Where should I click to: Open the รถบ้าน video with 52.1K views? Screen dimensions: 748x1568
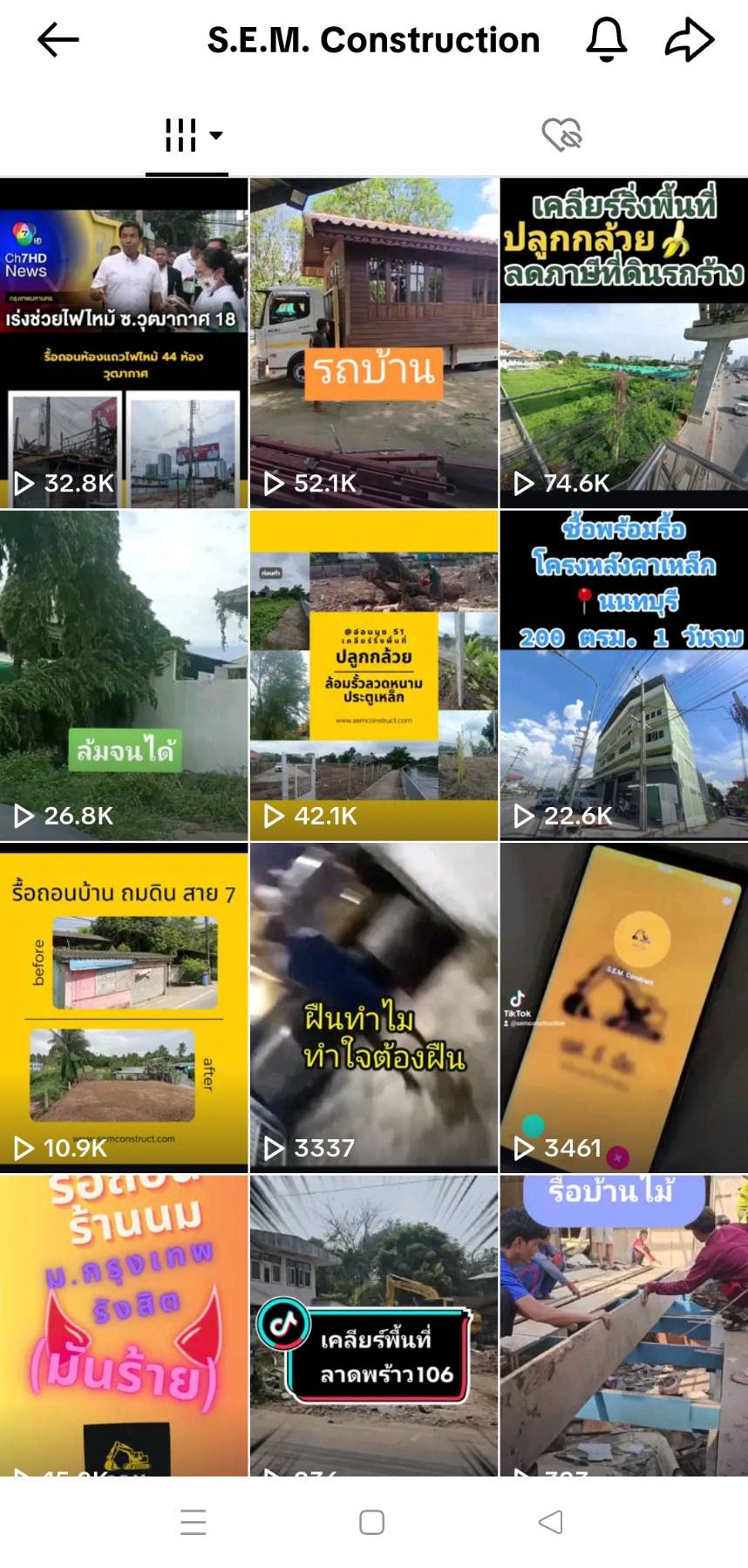(374, 343)
